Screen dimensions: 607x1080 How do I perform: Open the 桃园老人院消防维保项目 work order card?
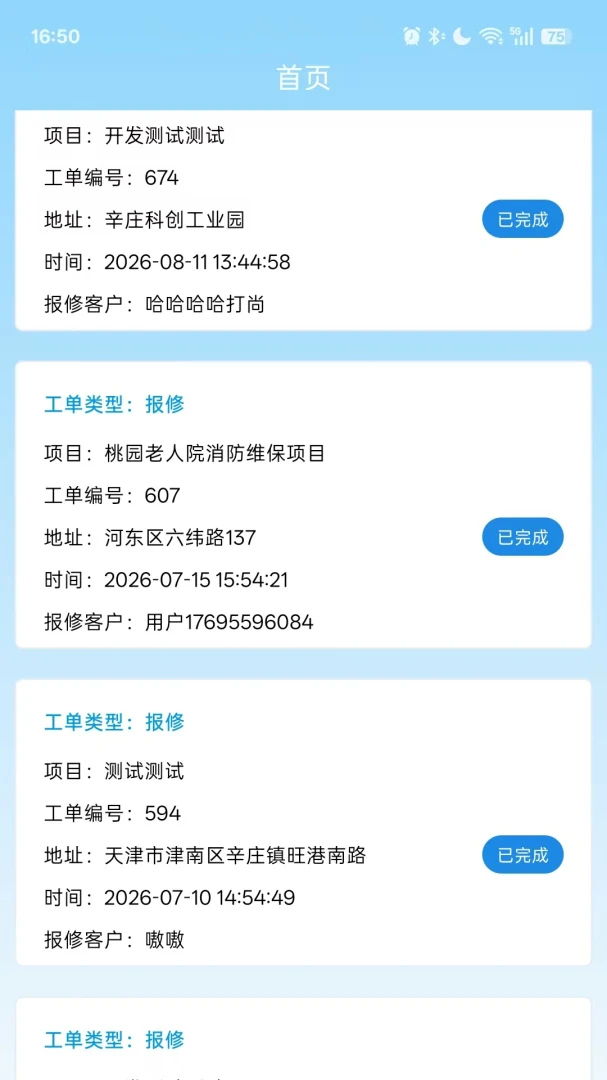(x=303, y=505)
